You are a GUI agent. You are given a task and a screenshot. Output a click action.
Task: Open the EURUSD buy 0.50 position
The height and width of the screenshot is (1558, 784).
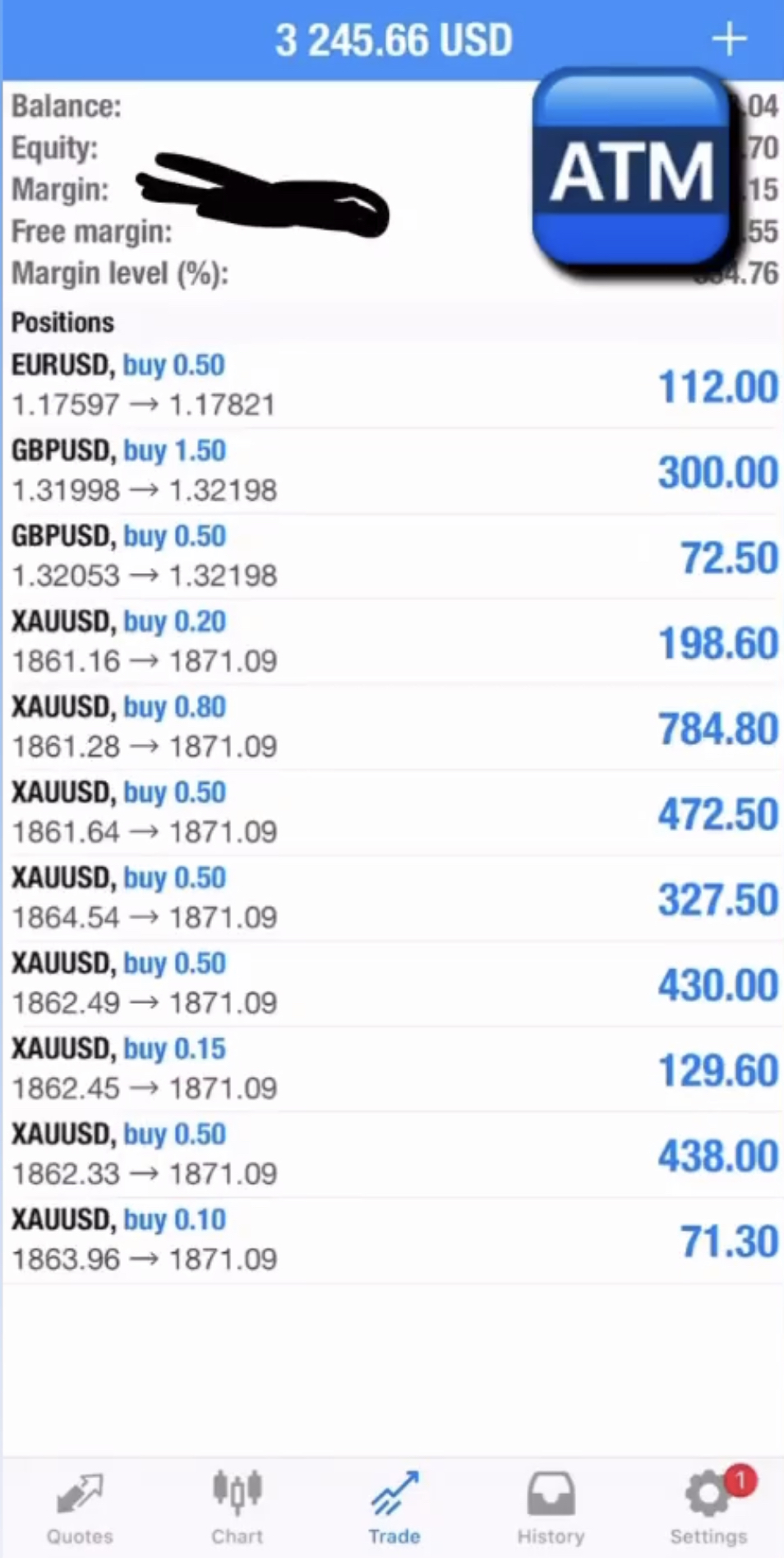click(x=392, y=385)
